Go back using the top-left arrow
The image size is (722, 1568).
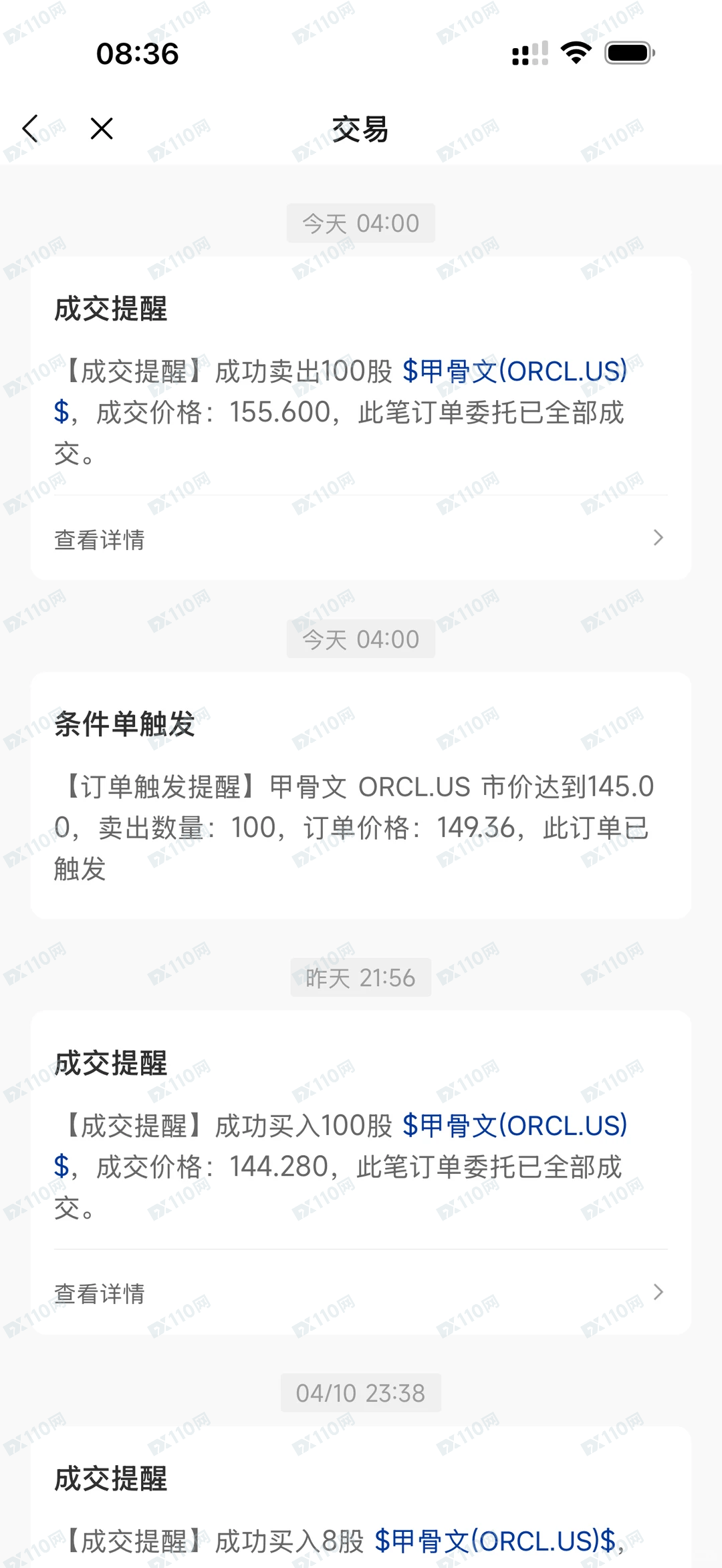tap(31, 128)
